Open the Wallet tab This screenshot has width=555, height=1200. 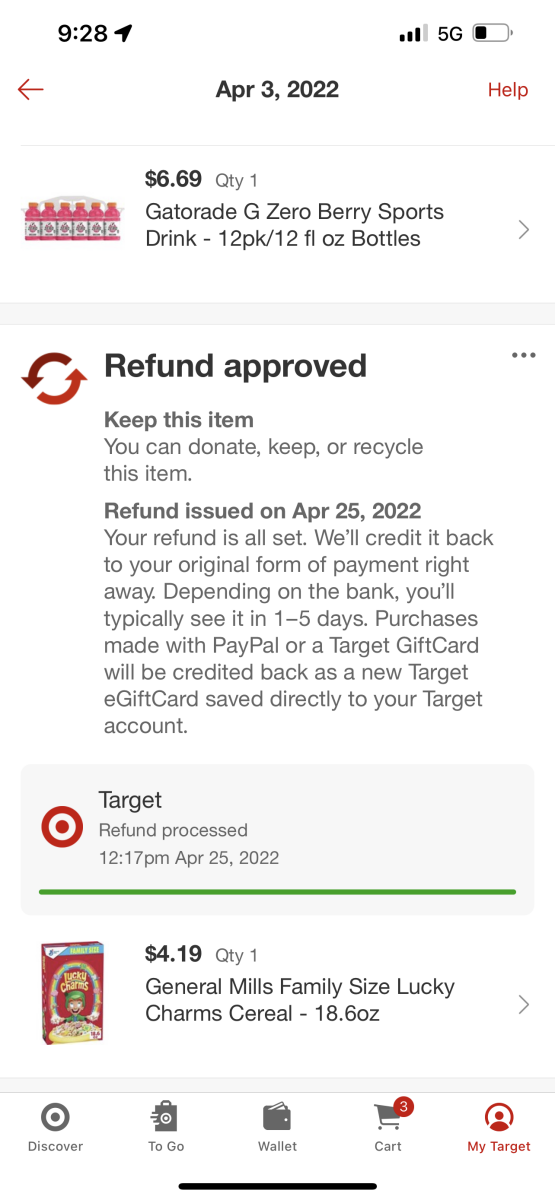277,1127
